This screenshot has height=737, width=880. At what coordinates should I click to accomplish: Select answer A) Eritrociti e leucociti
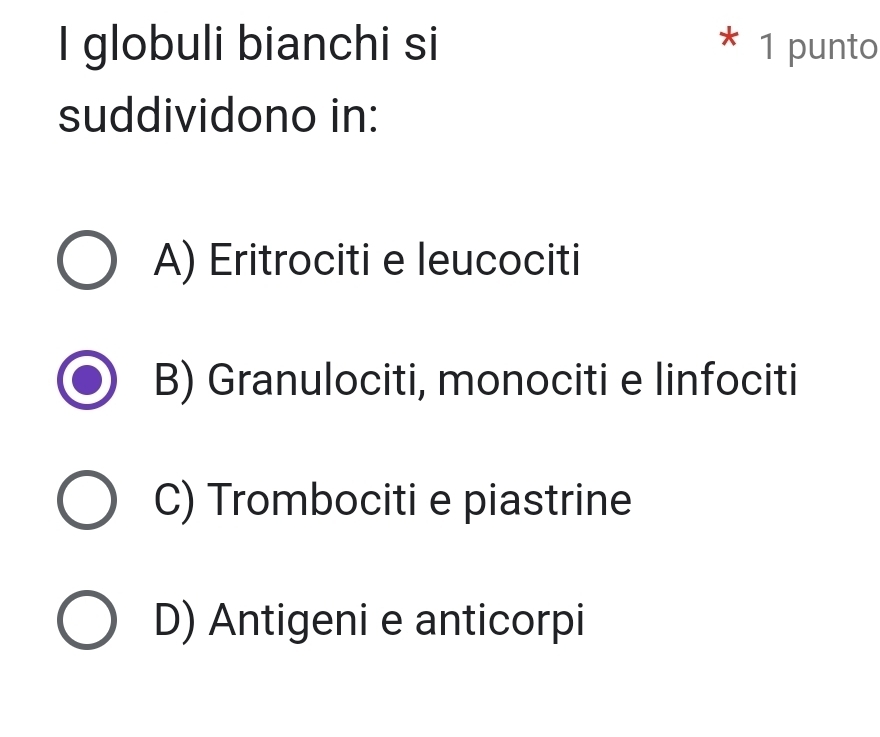tap(86, 262)
